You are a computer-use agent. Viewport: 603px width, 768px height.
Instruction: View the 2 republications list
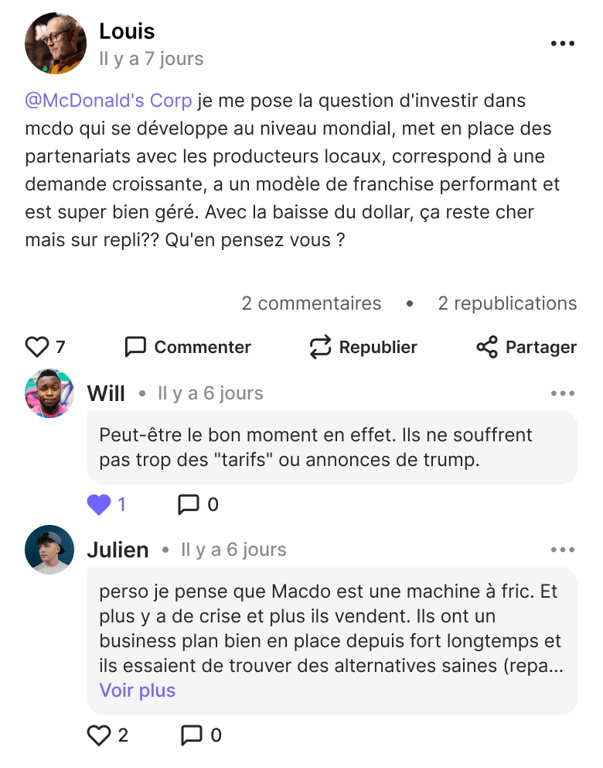click(507, 303)
